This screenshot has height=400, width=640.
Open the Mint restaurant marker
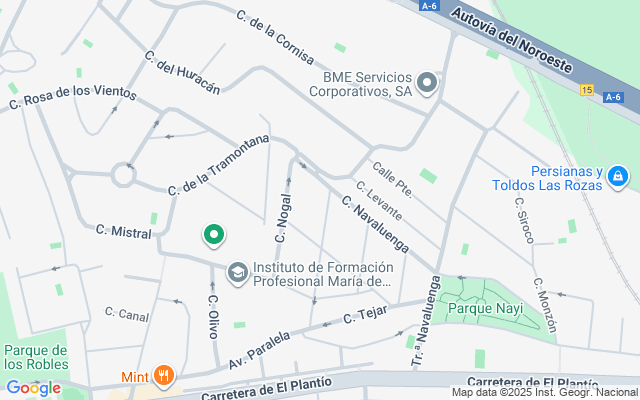pos(165,376)
